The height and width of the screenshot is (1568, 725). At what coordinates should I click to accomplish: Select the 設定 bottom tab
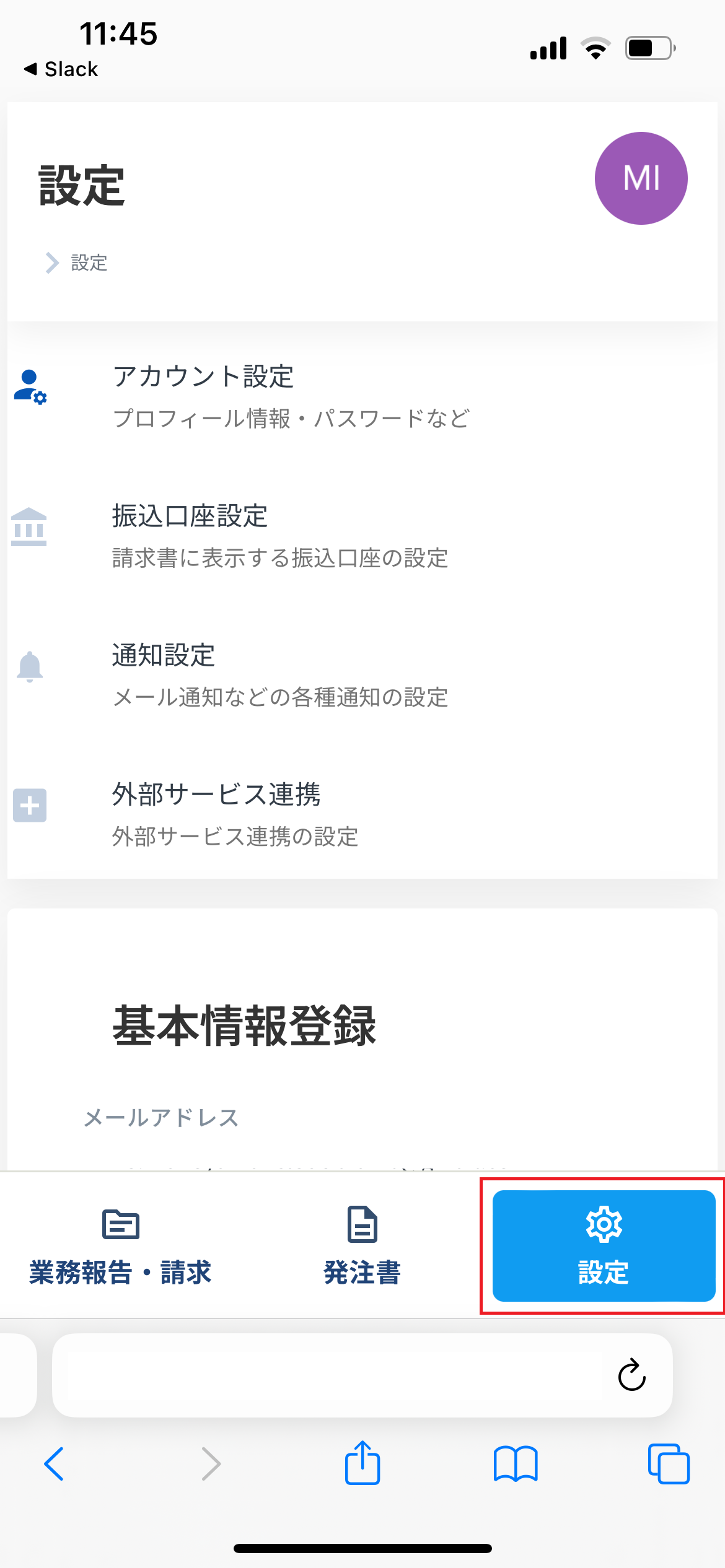(604, 1246)
